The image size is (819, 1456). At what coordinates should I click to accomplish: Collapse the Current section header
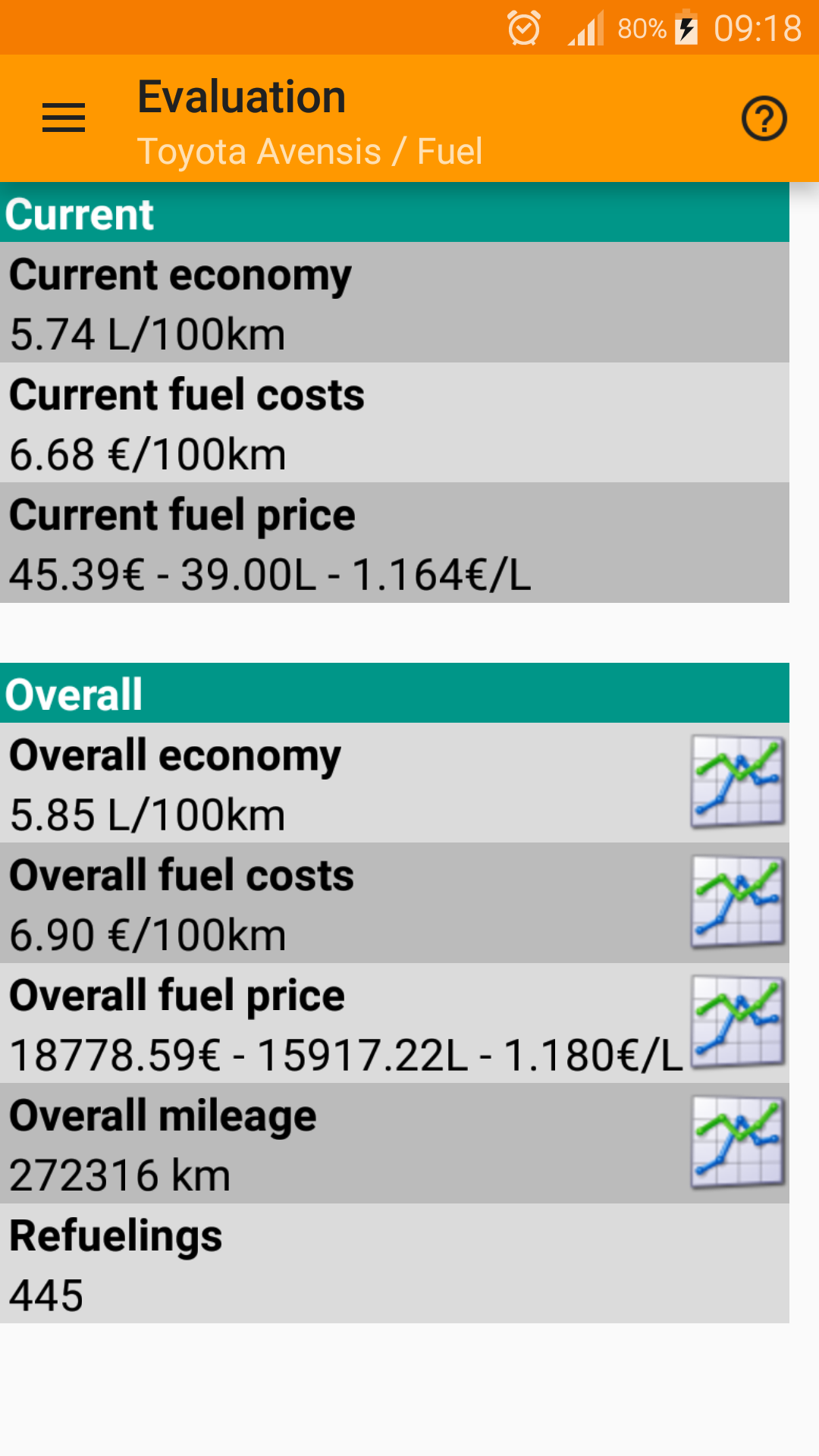pos(394,213)
